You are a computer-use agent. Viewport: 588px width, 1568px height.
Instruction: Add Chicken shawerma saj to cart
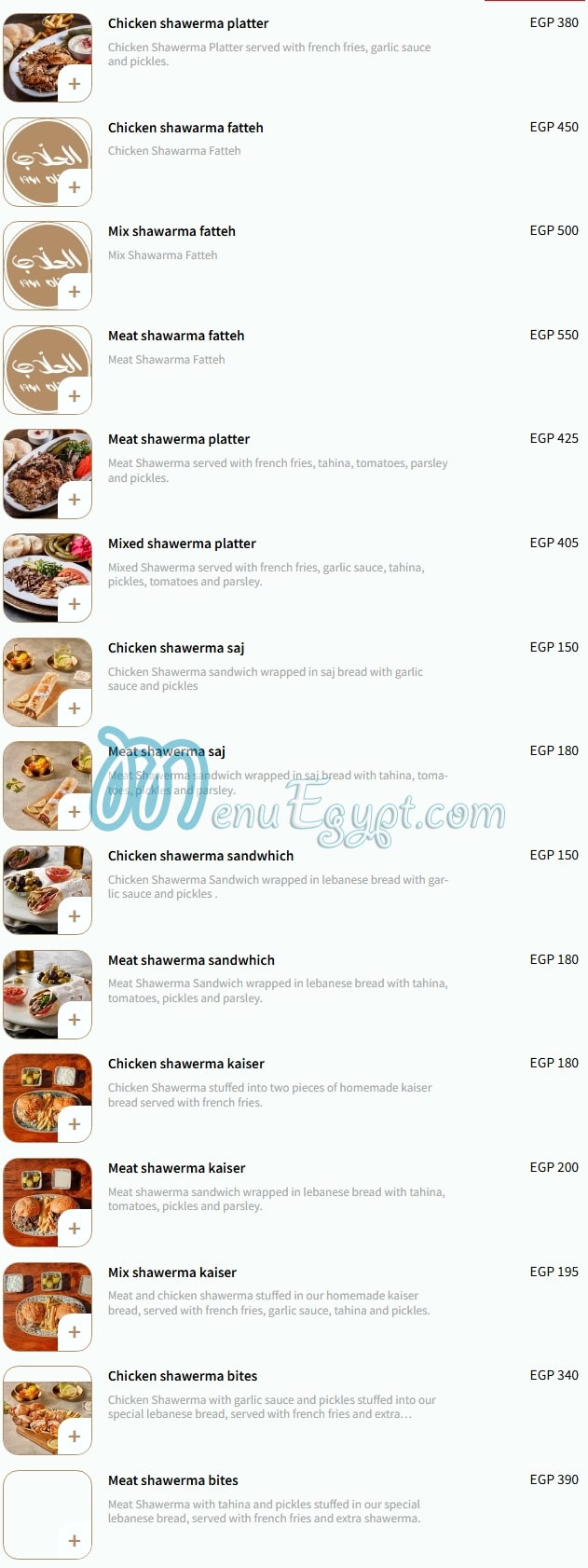click(75, 708)
